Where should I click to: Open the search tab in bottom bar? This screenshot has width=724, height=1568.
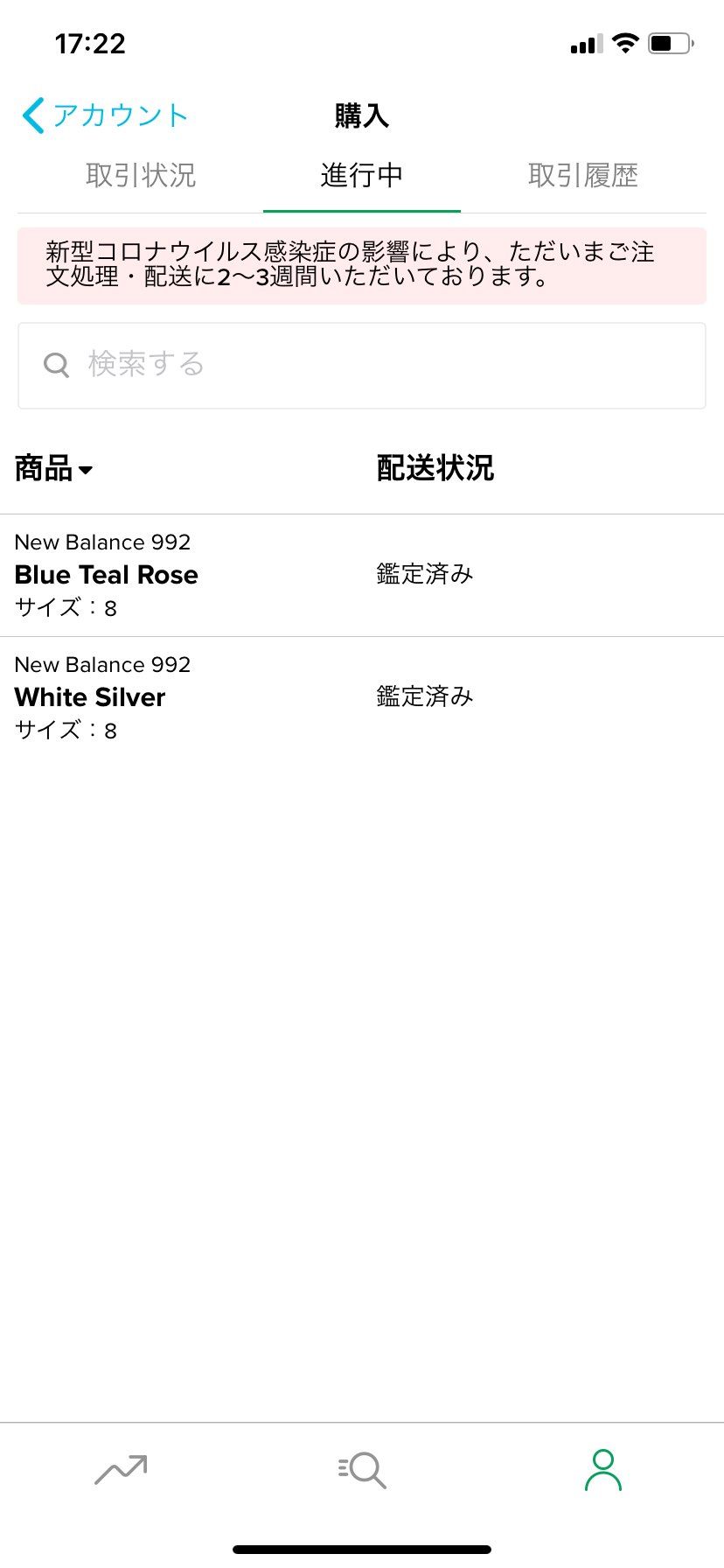(362, 1469)
